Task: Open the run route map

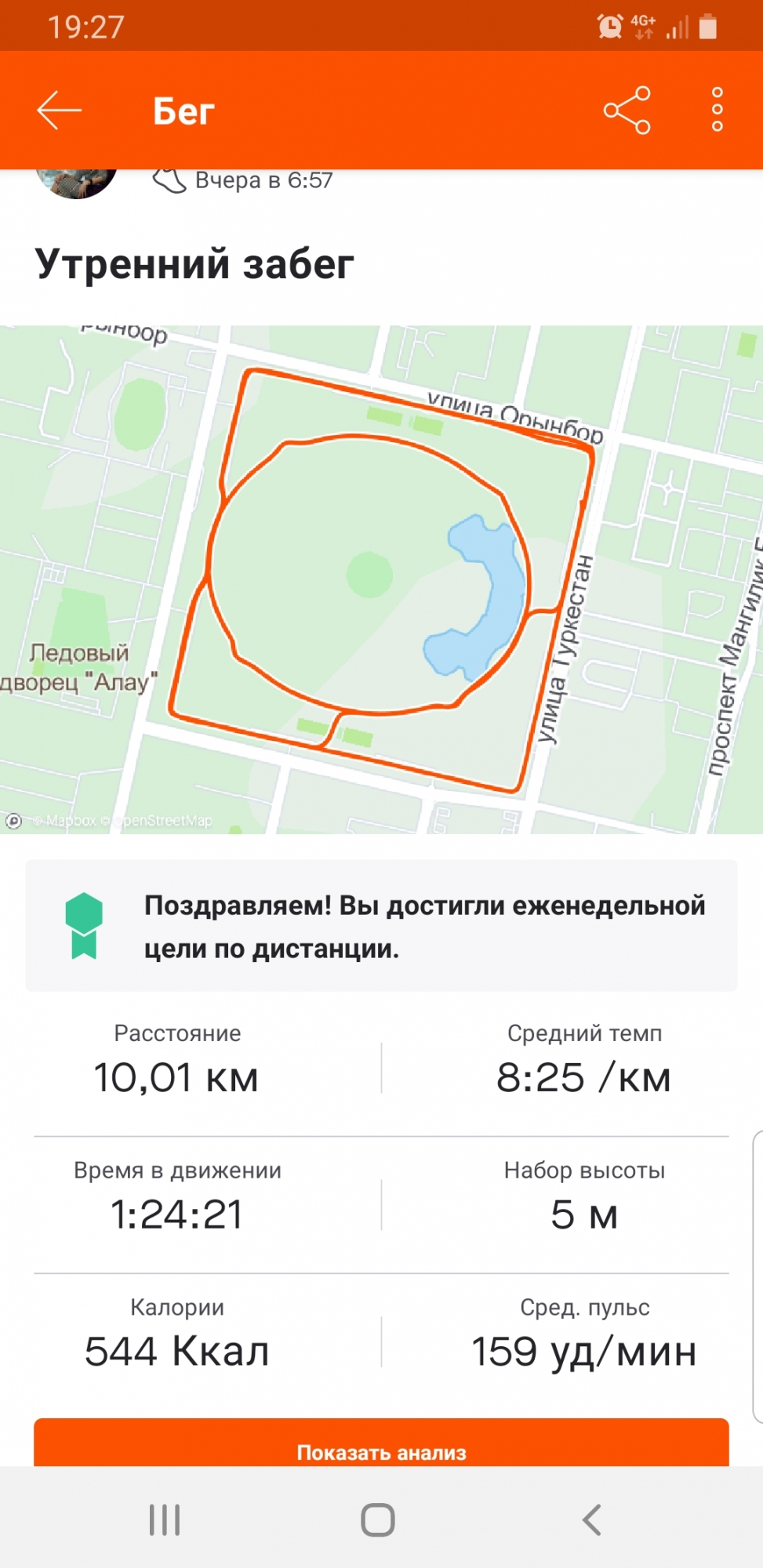Action: tap(381, 579)
